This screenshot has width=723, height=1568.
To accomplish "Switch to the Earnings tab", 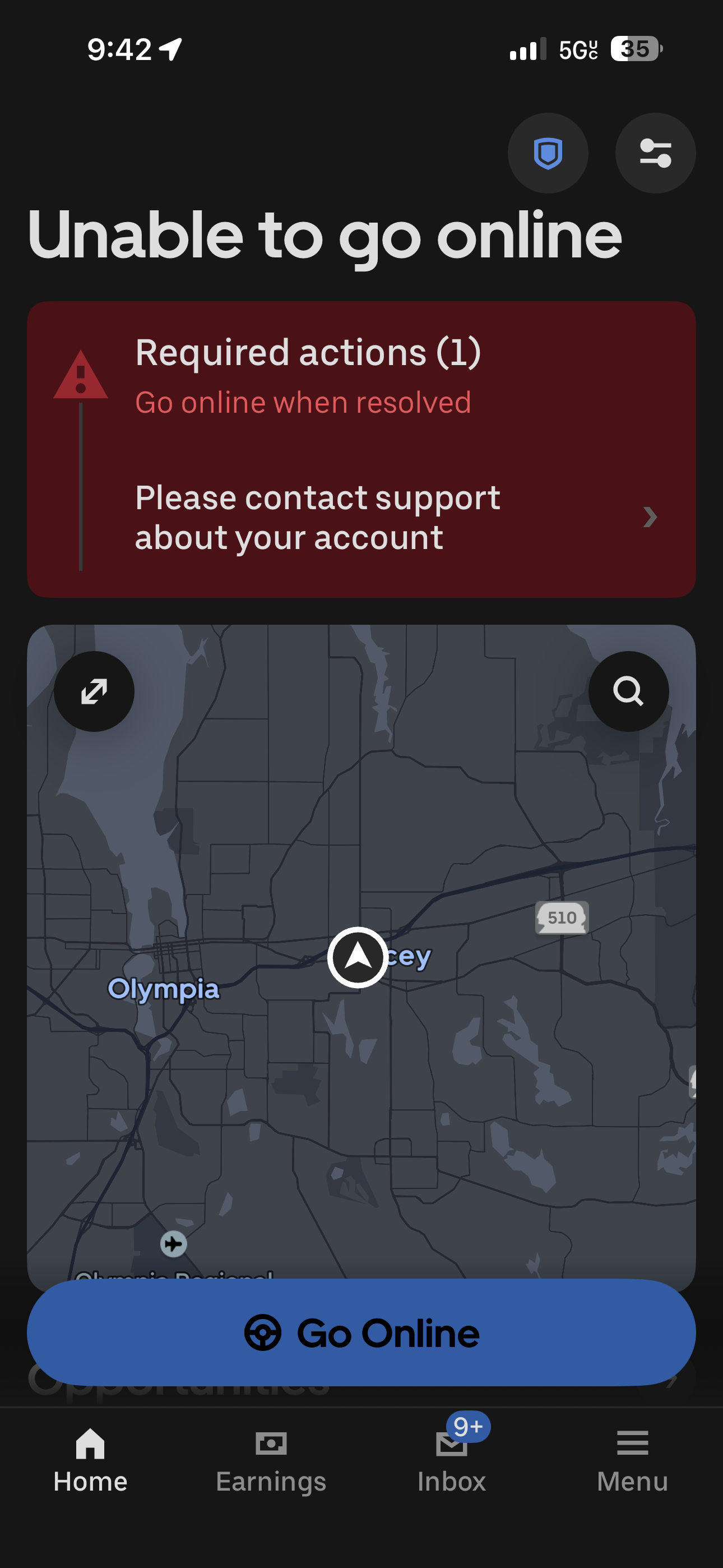I will pos(271,1461).
